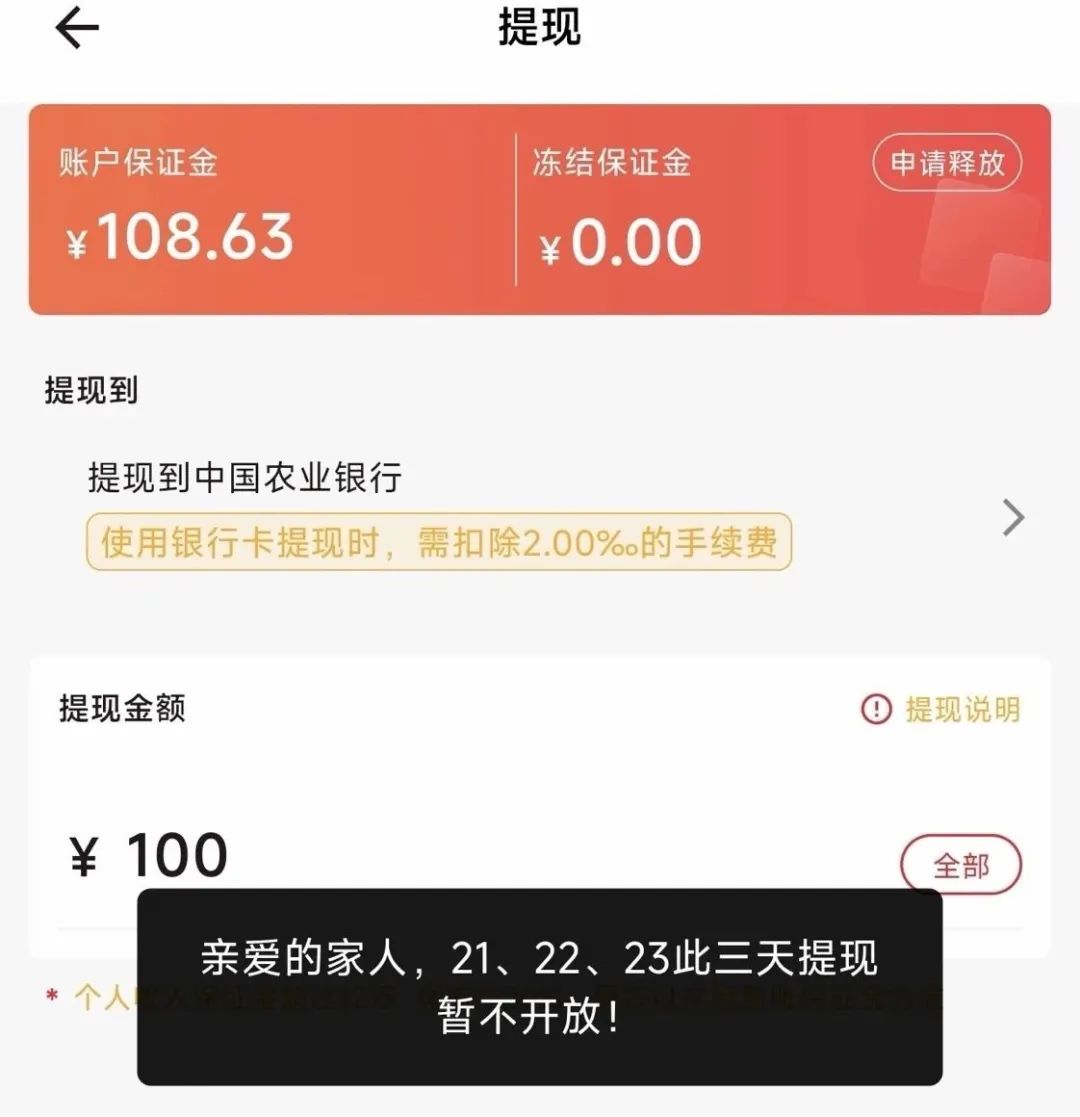Tap the yellow fee notice banner

coord(440,543)
